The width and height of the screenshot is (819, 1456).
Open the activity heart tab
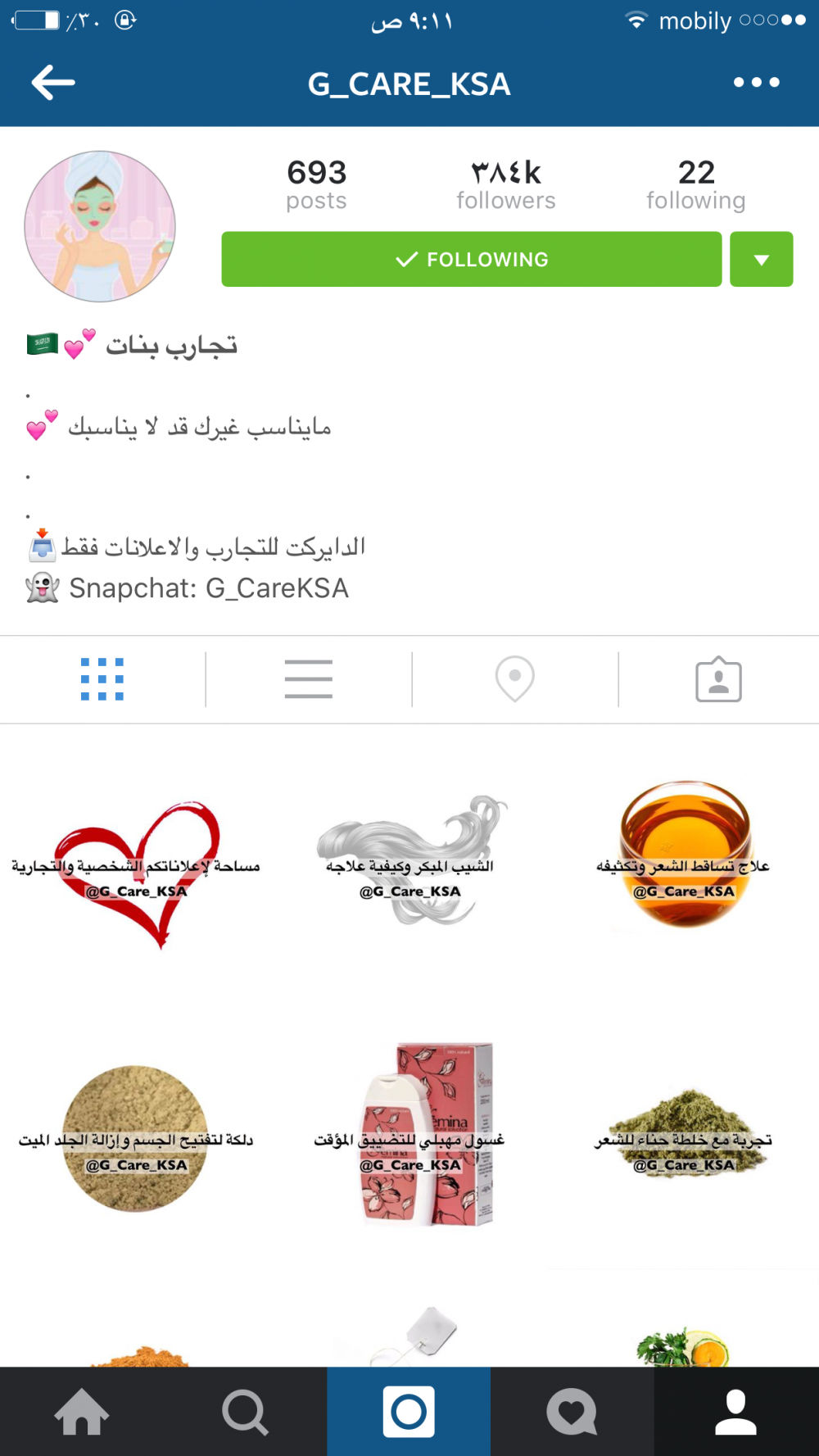tap(572, 1412)
